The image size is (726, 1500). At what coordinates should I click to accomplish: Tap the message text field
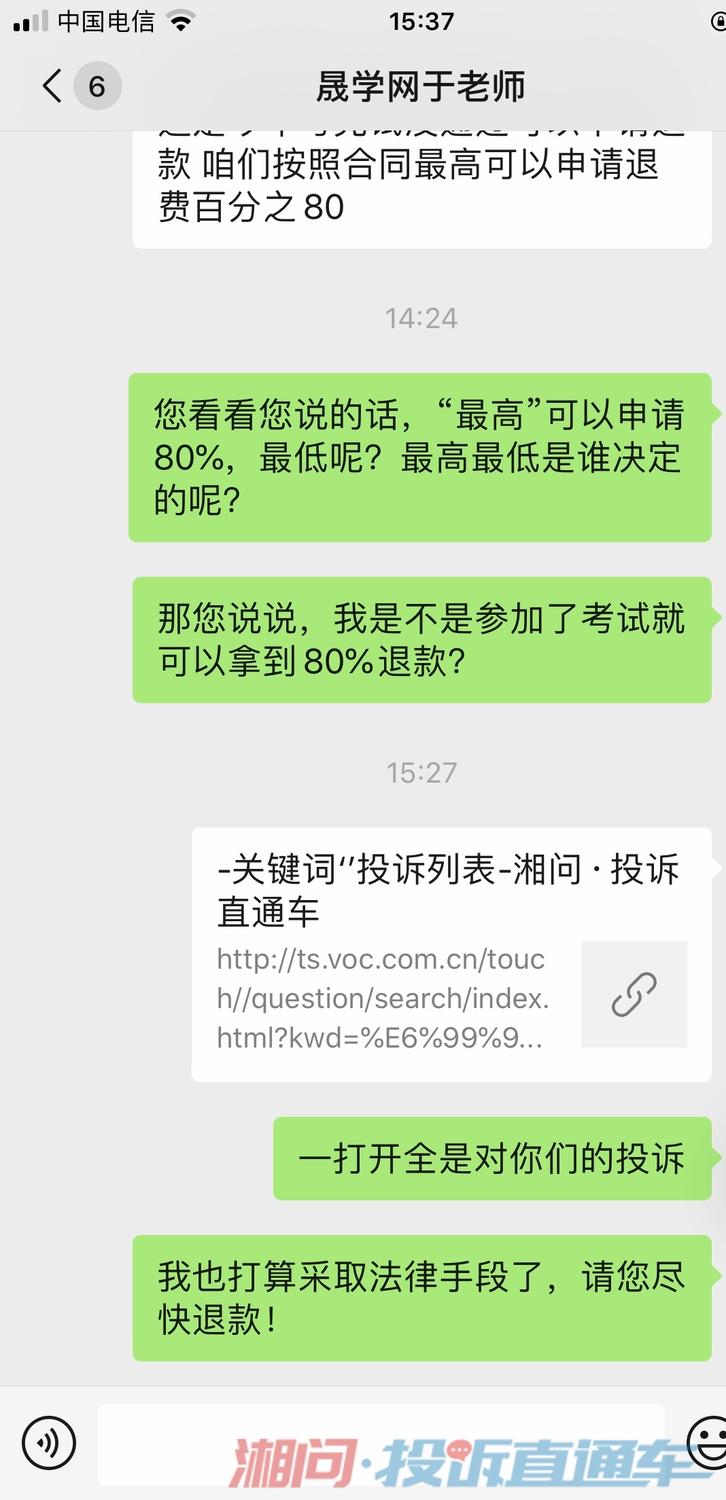(x=381, y=1443)
